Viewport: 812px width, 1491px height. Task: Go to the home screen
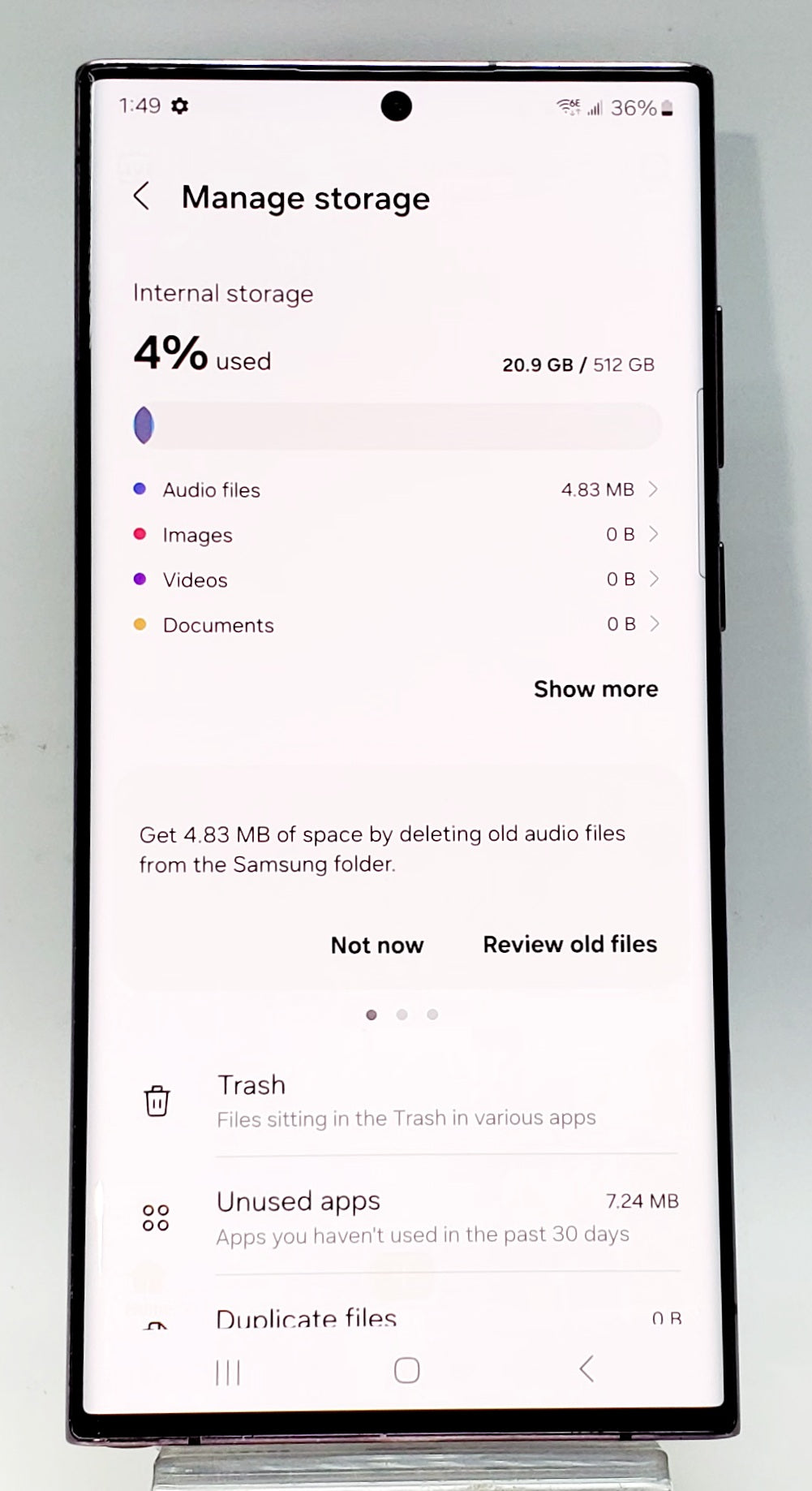pos(406,1371)
